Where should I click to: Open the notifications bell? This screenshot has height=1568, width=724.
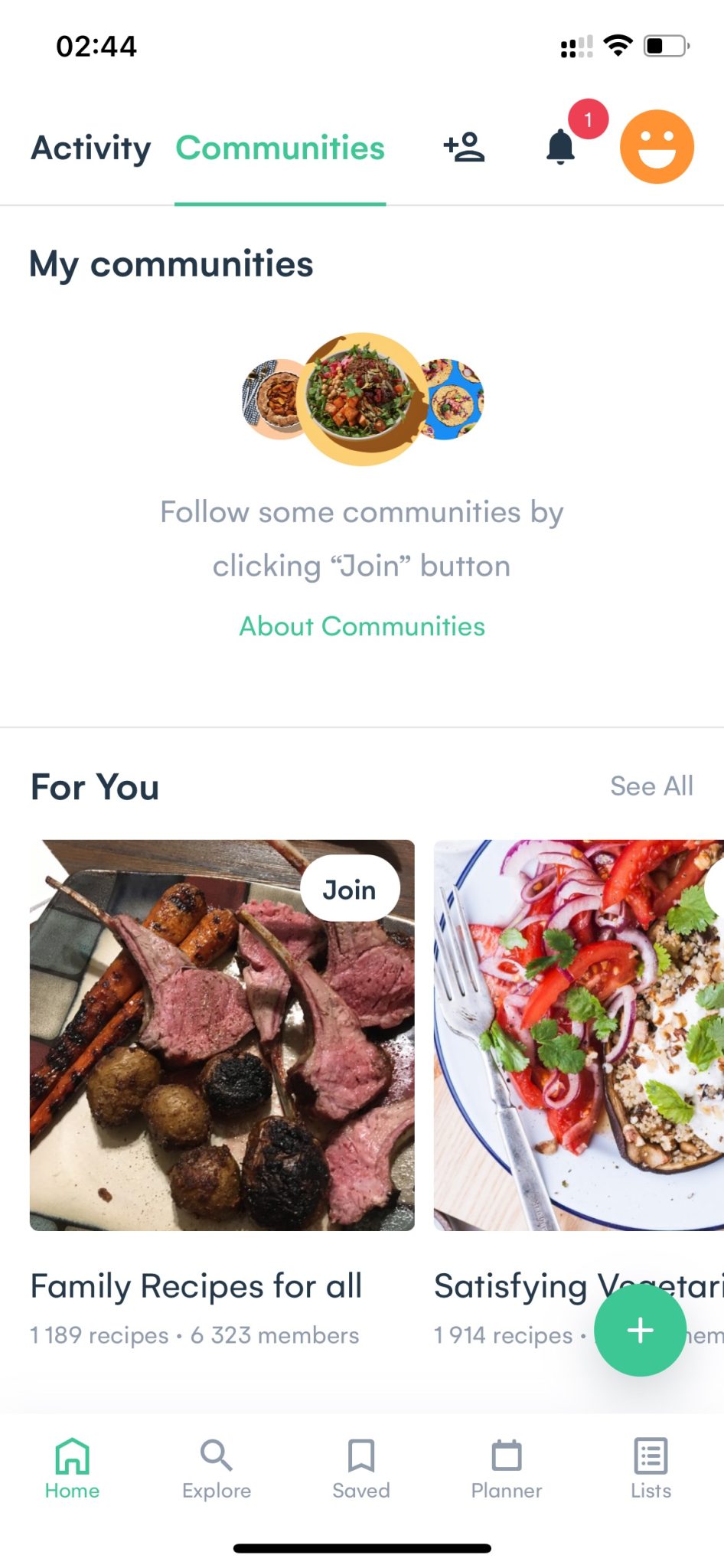coord(560,146)
